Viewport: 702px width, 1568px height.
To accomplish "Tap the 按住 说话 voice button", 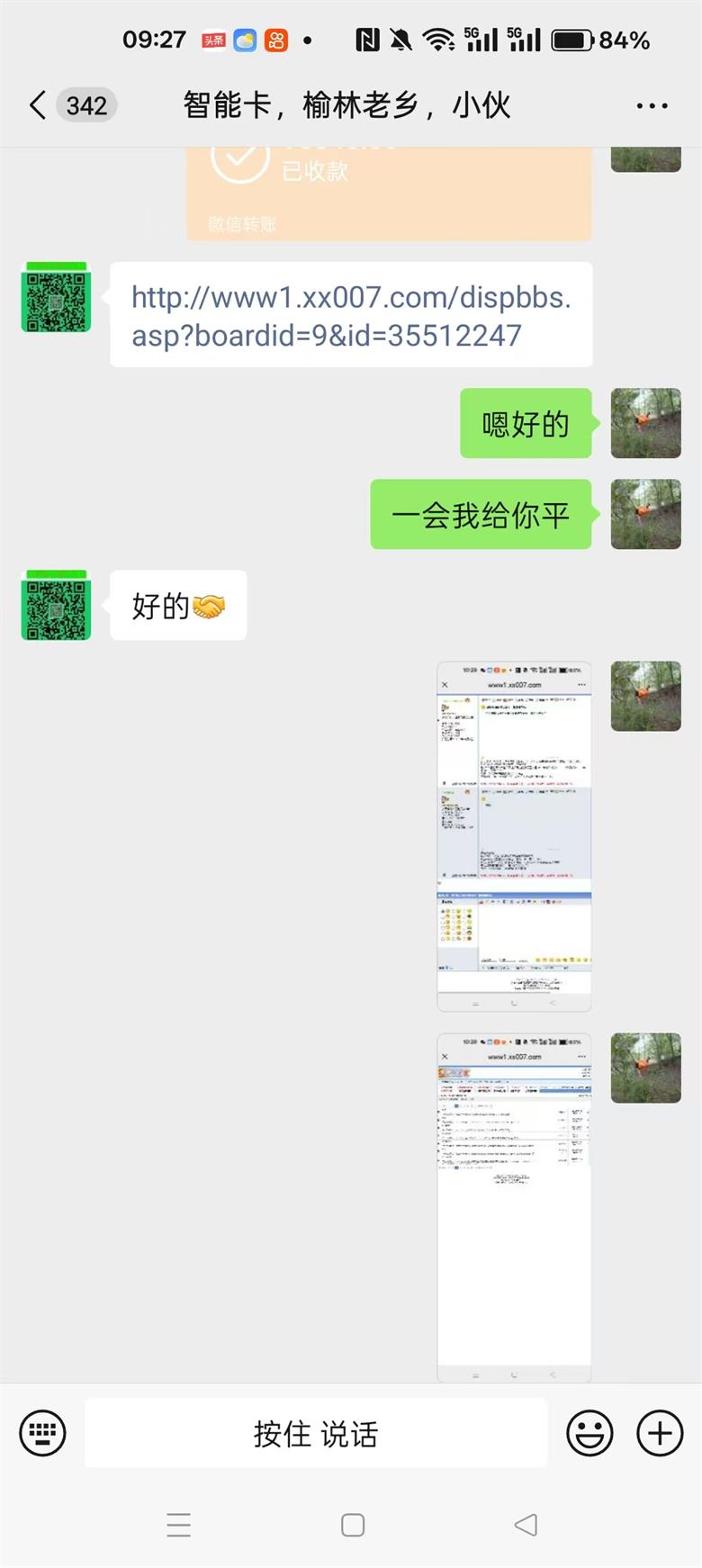I will [x=316, y=1433].
